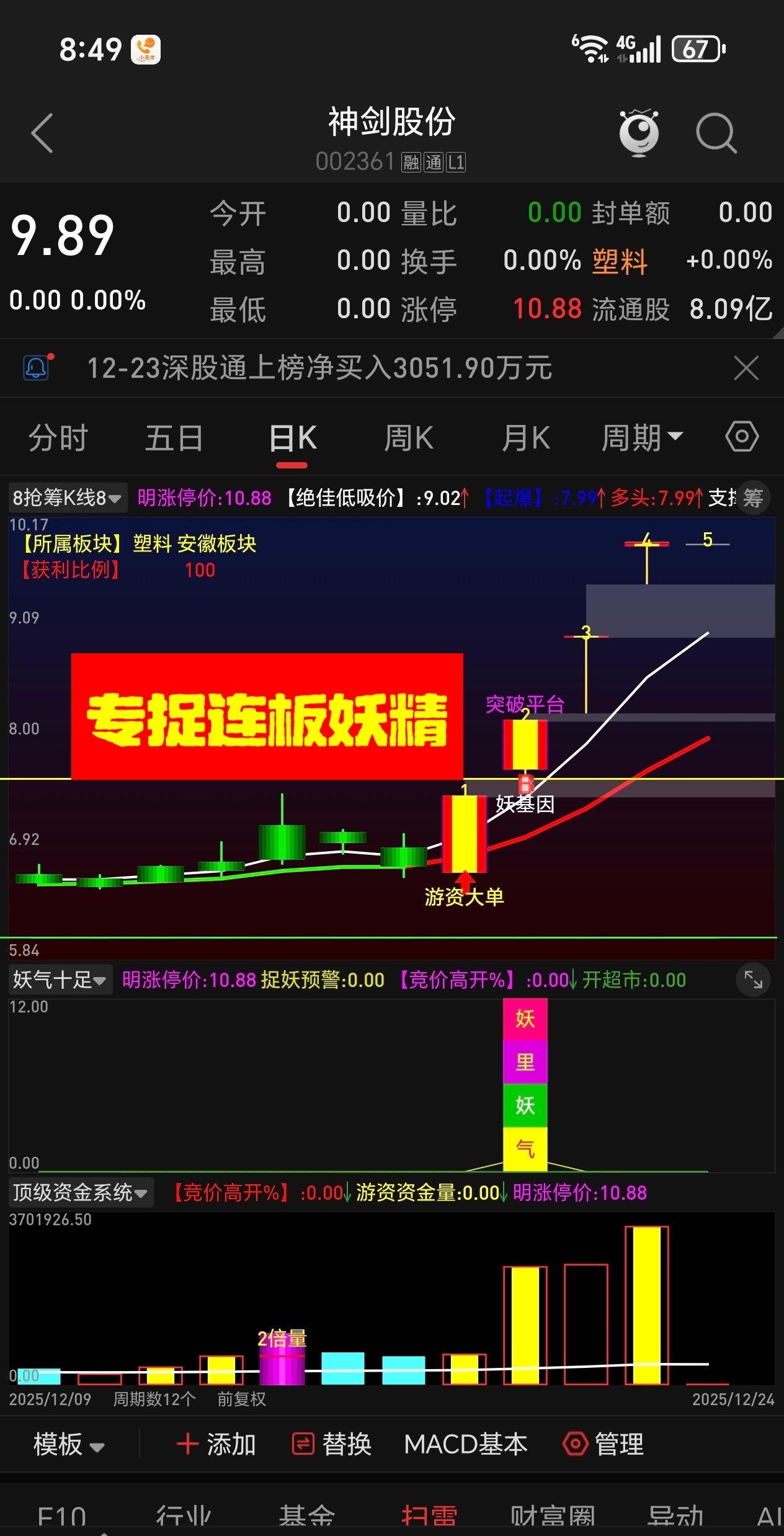This screenshot has width=784, height=1536.
Task: Go back using the top-left arrow
Action: pyautogui.click(x=42, y=133)
